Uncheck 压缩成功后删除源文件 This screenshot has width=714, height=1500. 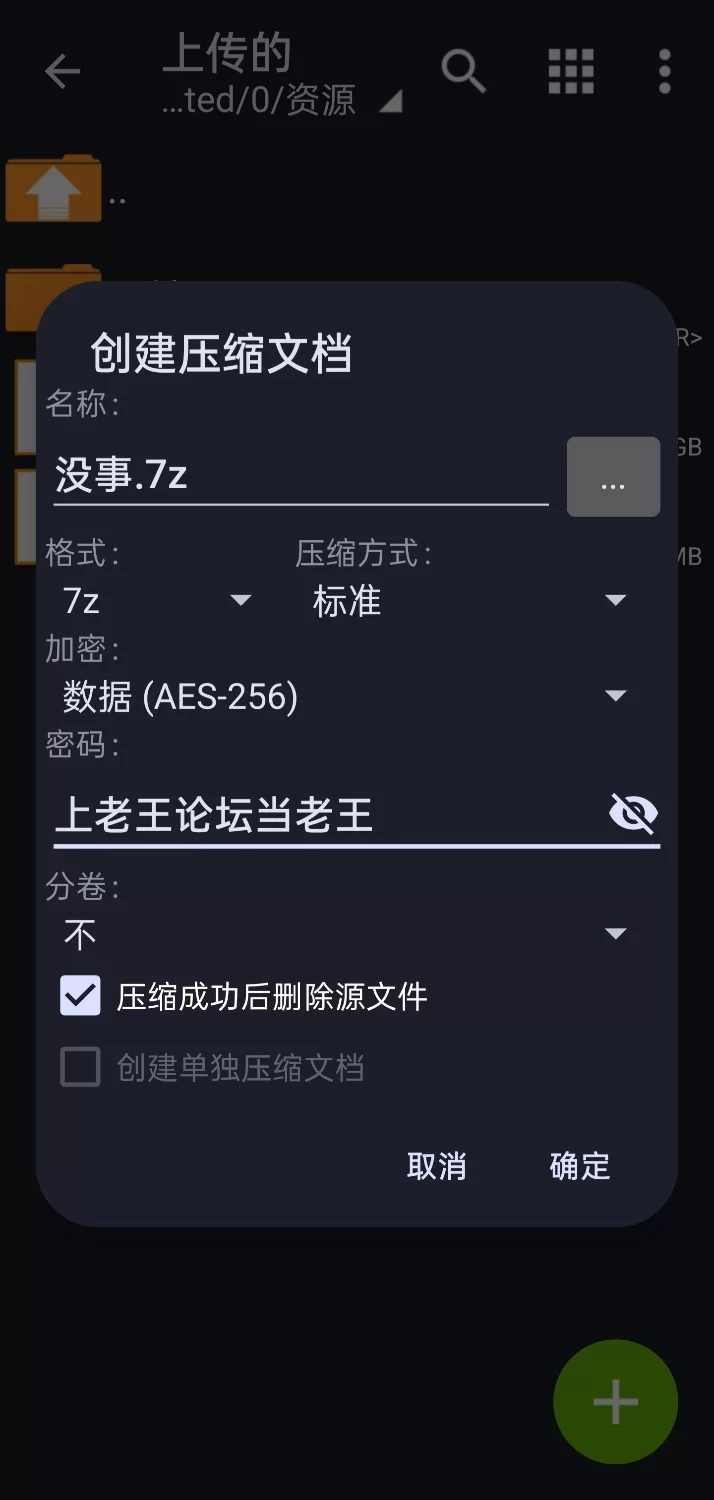[81, 996]
